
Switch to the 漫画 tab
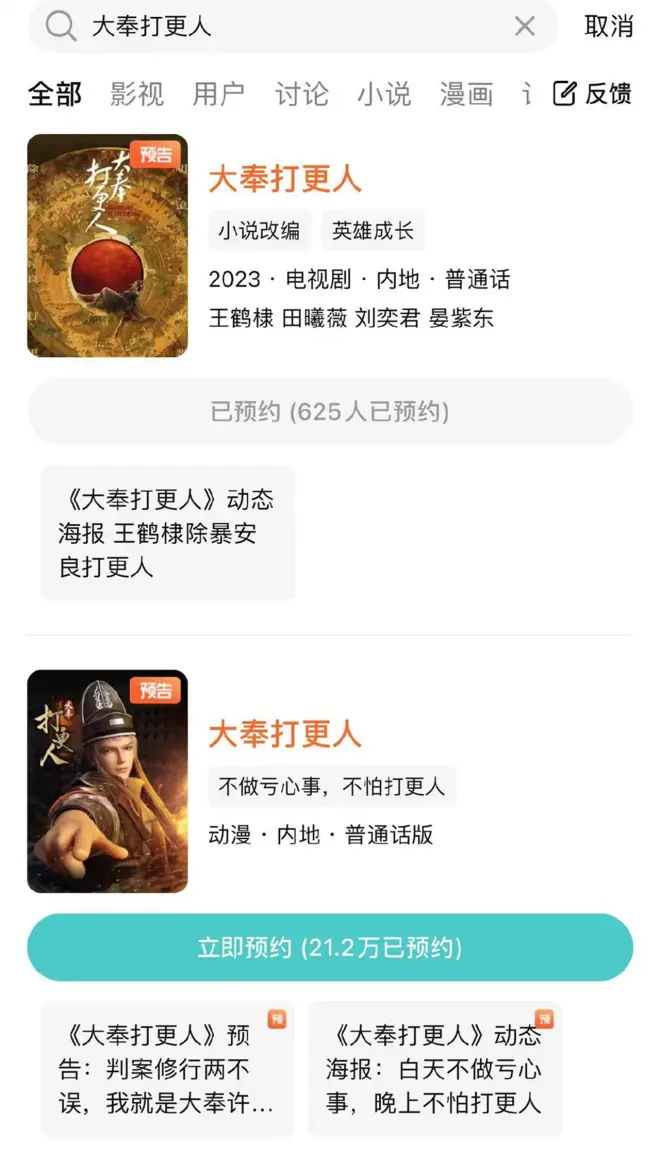coord(466,94)
